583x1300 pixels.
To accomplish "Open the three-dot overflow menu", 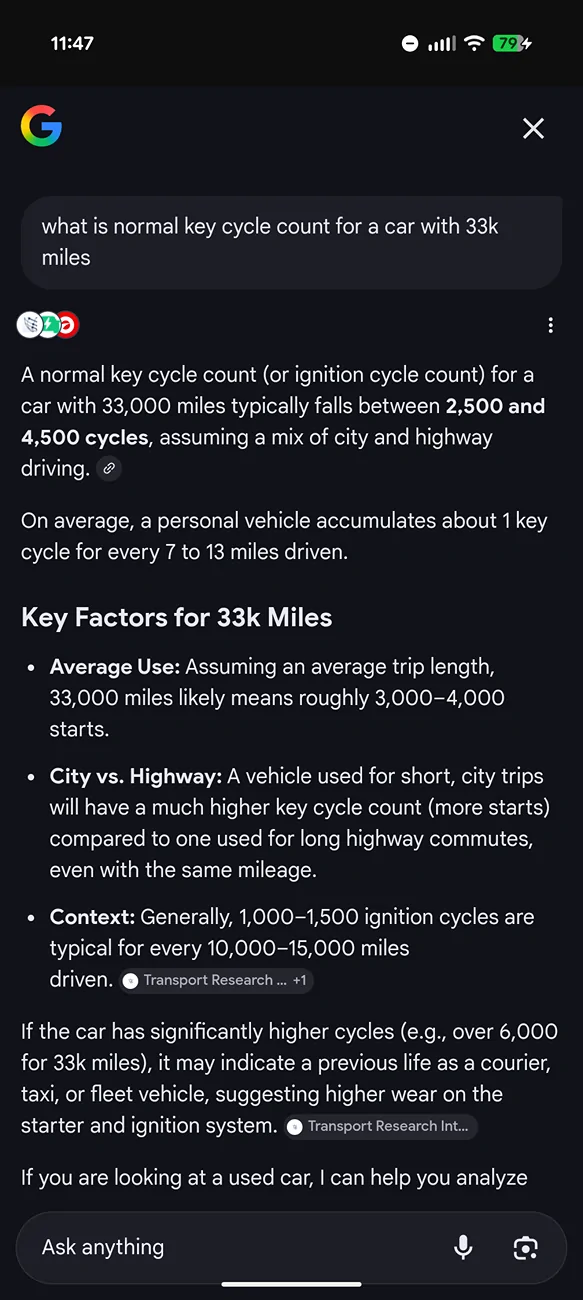I will tap(550, 325).
